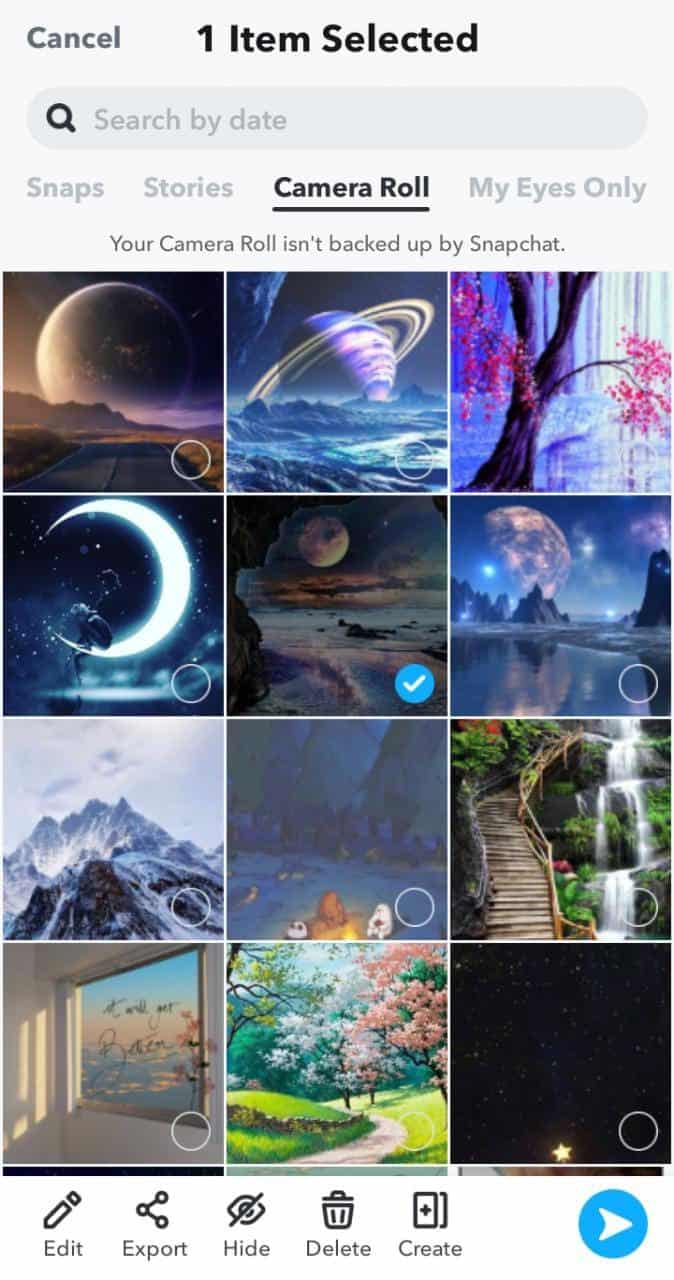Deselect the checked cave moon photo
The width and height of the screenshot is (674, 1280).
414,684
